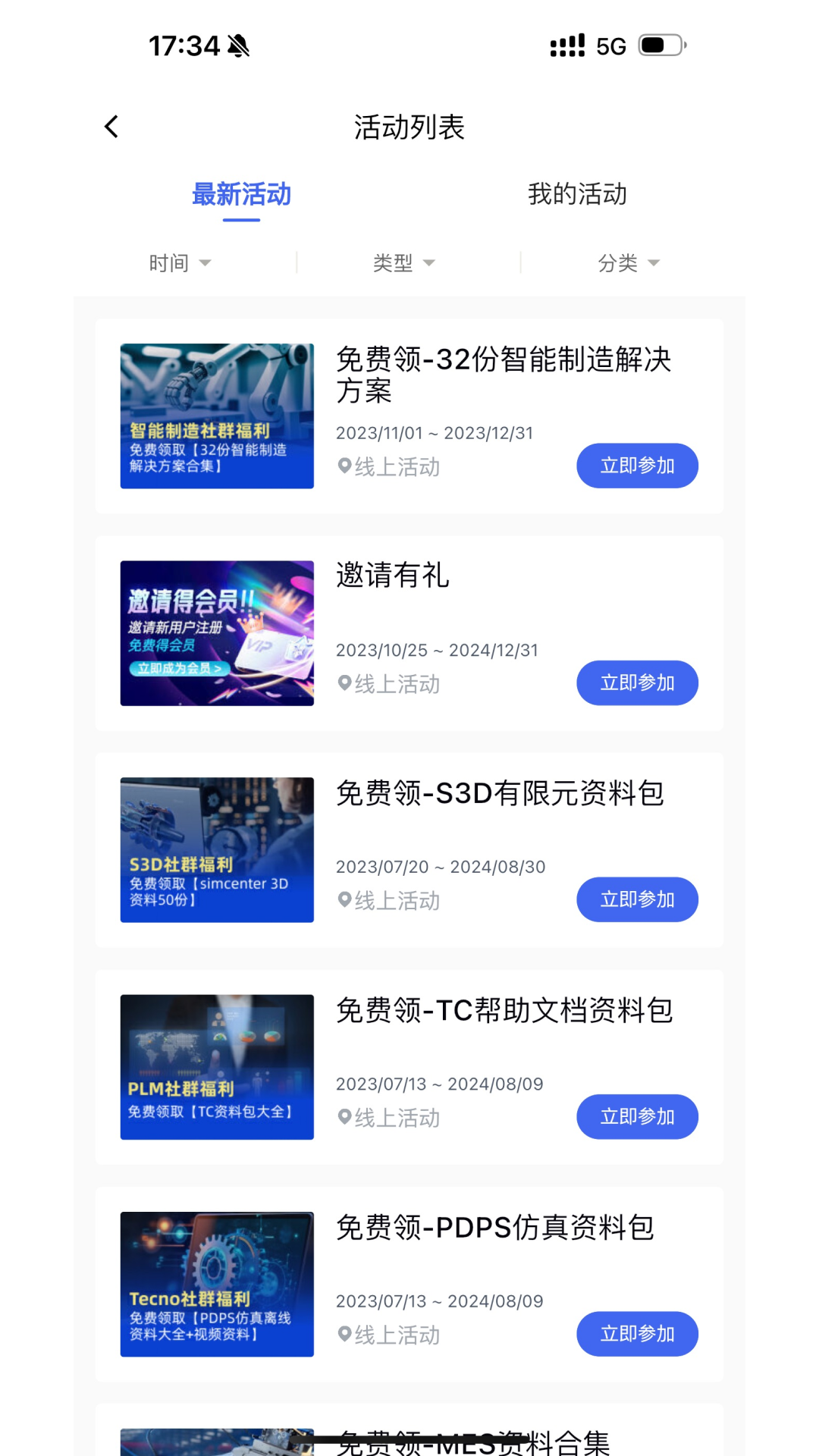Tap 立即参加 for the TC帮助文档资料包
Image resolution: width=819 pixels, height=1456 pixels.
pyautogui.click(x=637, y=1116)
